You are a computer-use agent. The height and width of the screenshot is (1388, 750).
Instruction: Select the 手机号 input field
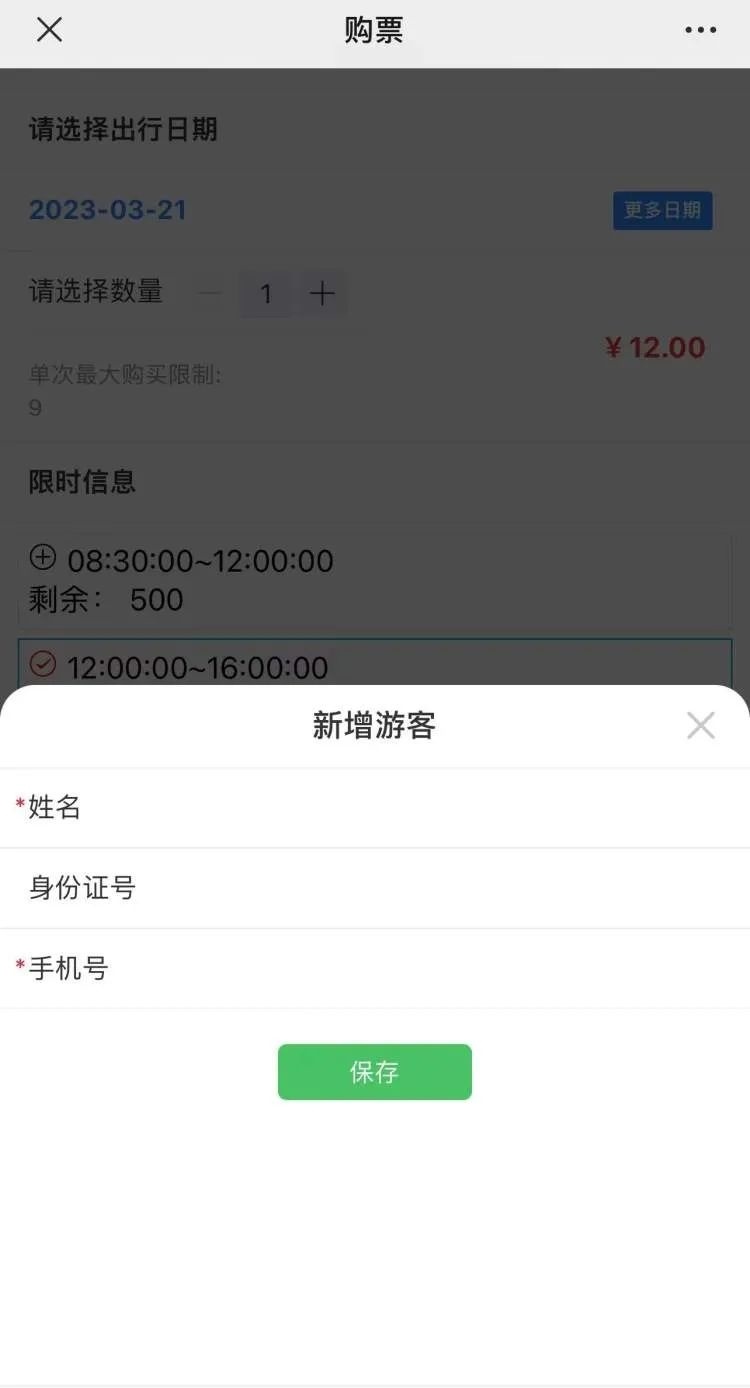pyautogui.click(x=400, y=968)
